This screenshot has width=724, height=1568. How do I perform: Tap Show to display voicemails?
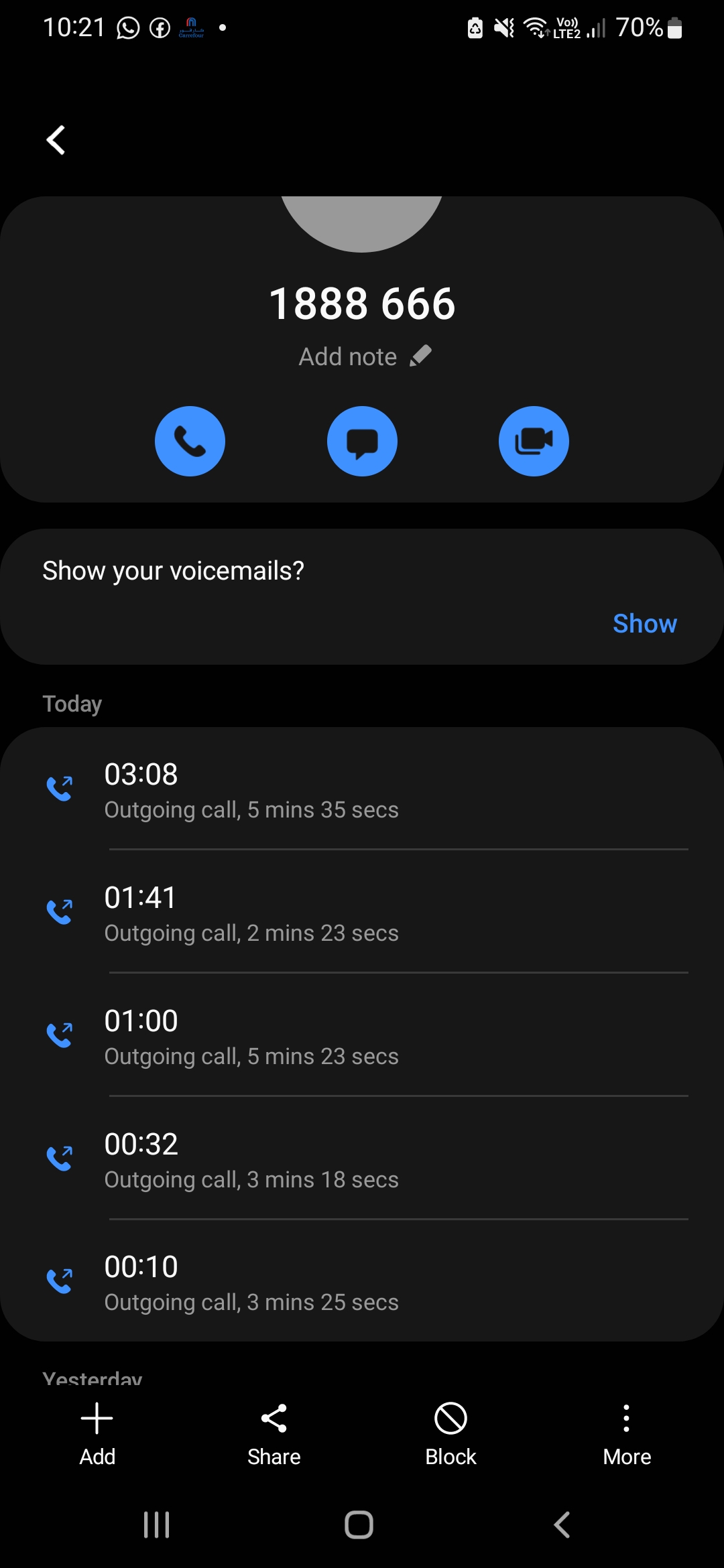(x=644, y=623)
